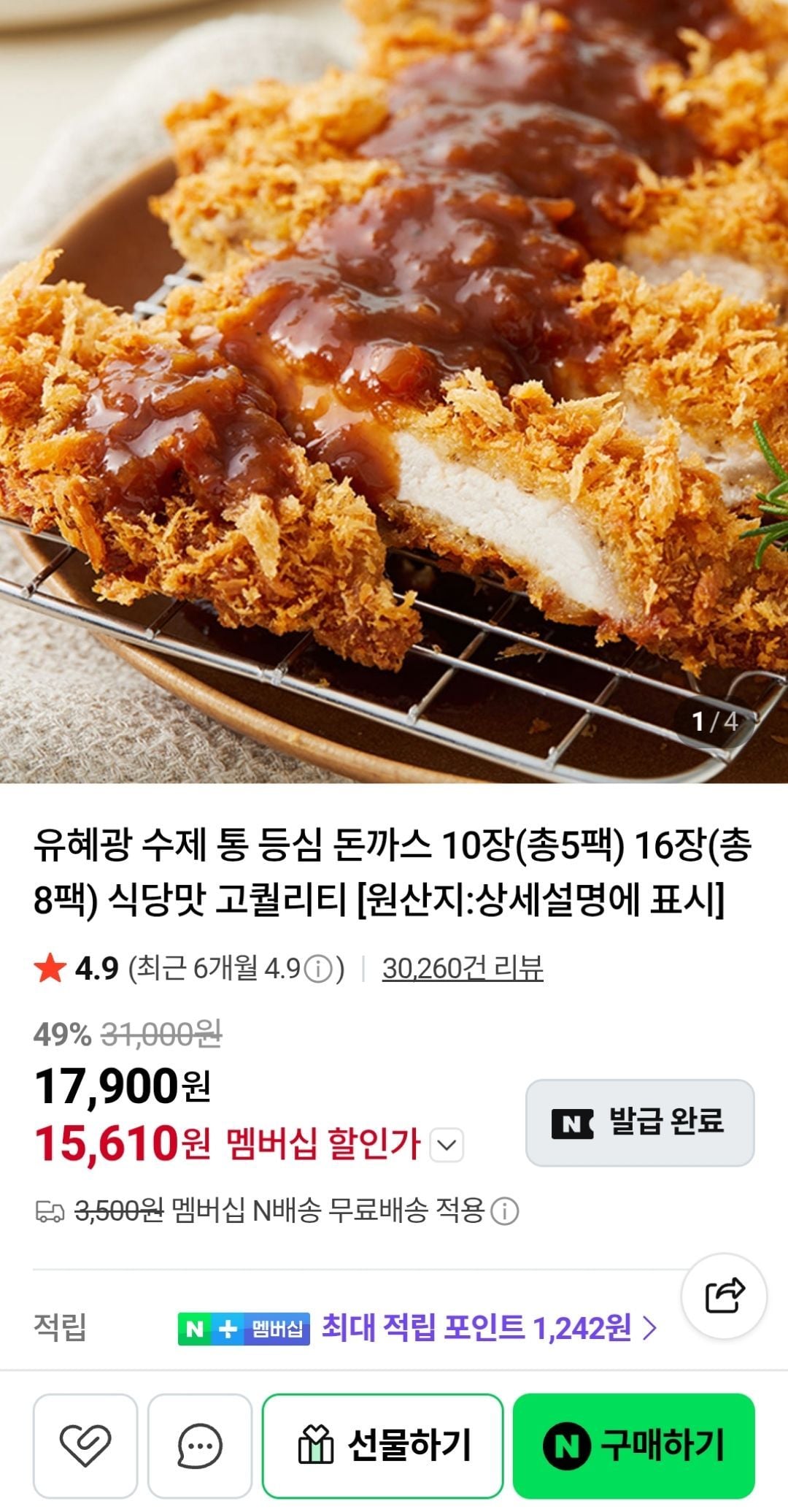The height and width of the screenshot is (1512, 788).
Task: View info about 최근 6개월 rating
Action: 318,970
